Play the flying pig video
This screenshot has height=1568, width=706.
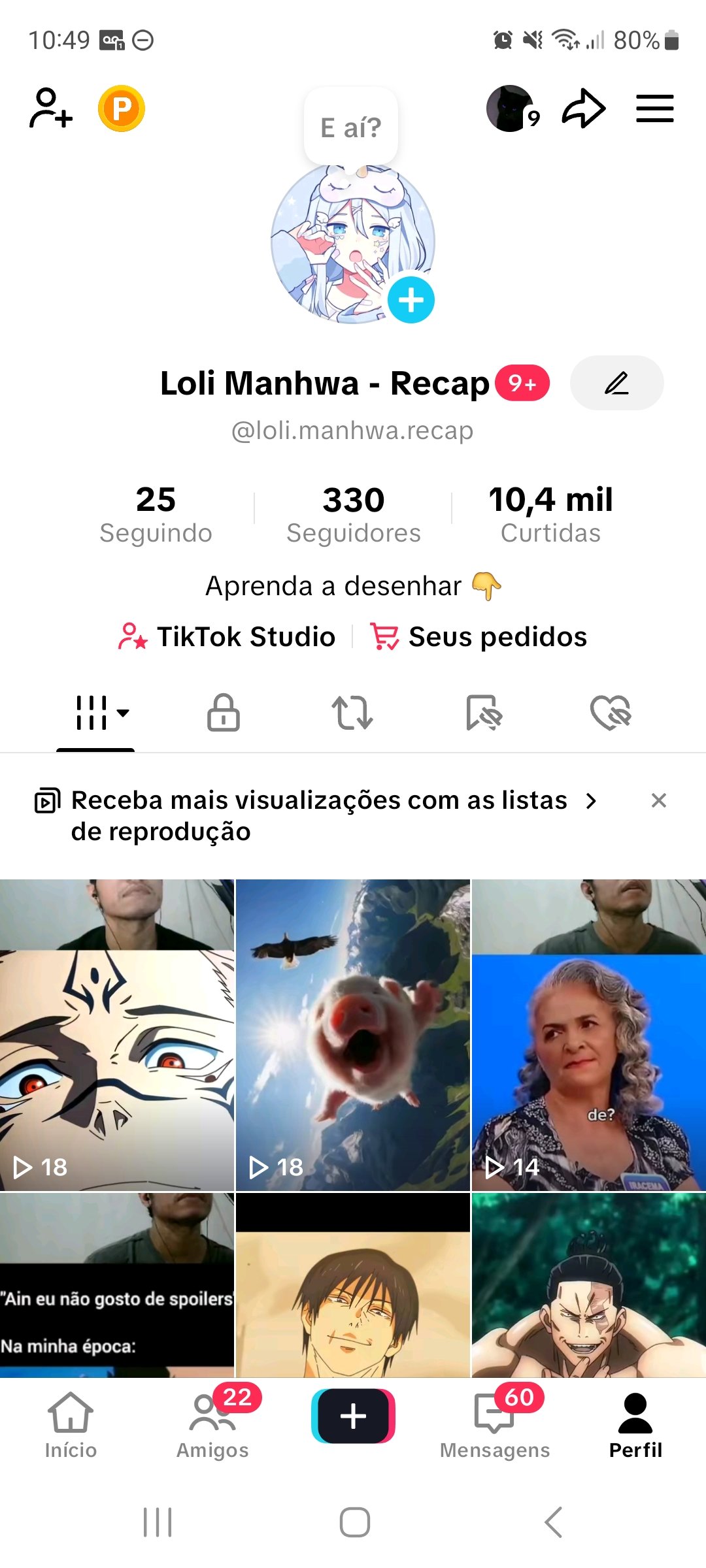pyautogui.click(x=353, y=1034)
